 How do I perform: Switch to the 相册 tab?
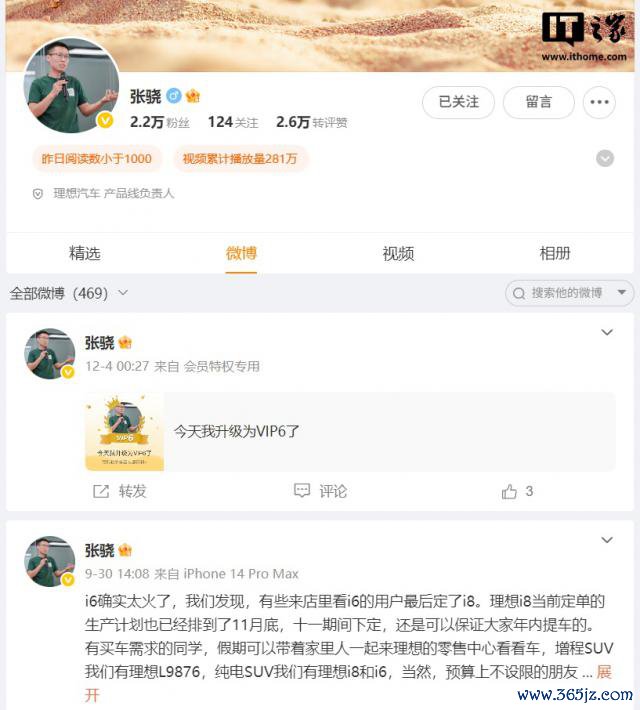555,253
